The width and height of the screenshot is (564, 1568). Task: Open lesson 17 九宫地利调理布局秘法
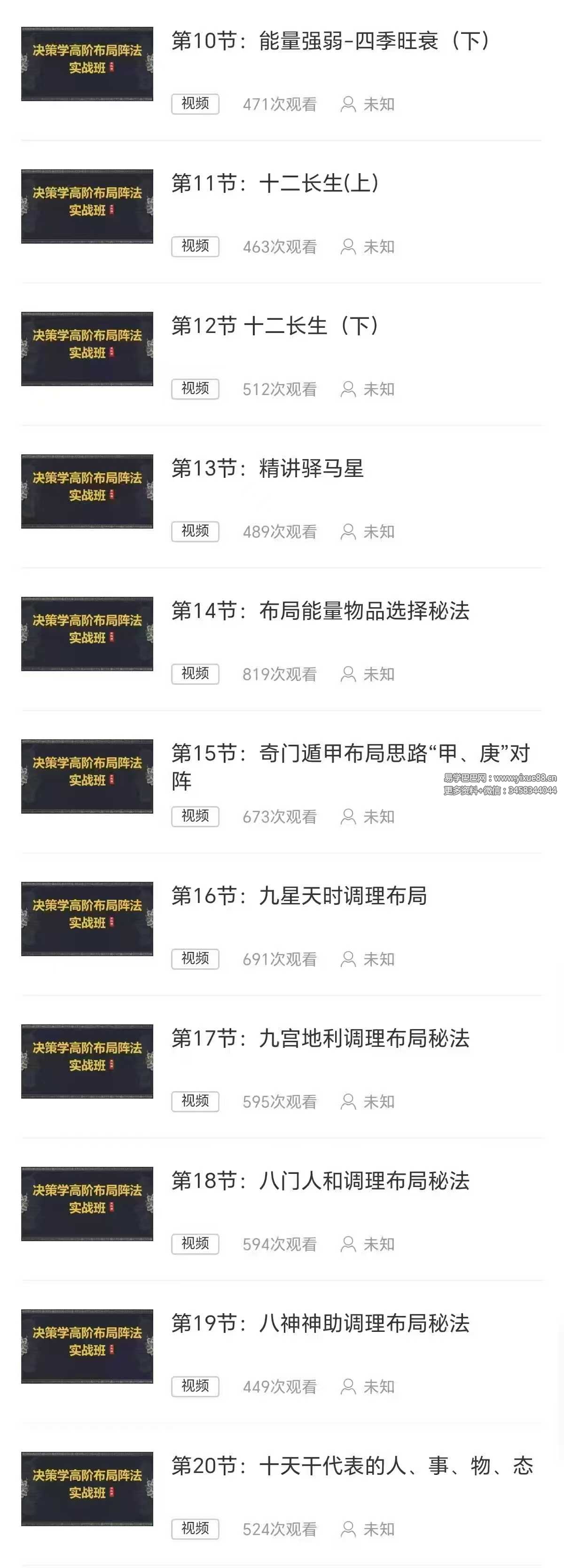[320, 1039]
